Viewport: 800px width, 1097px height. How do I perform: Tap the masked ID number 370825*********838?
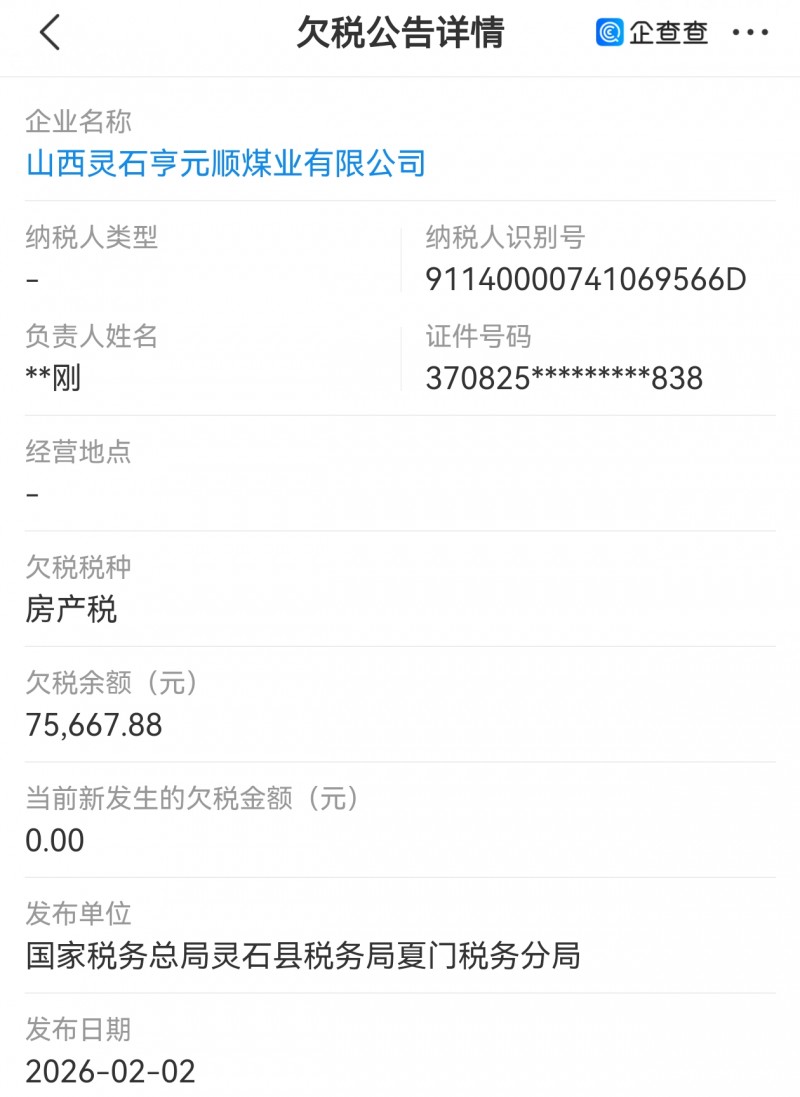point(565,377)
